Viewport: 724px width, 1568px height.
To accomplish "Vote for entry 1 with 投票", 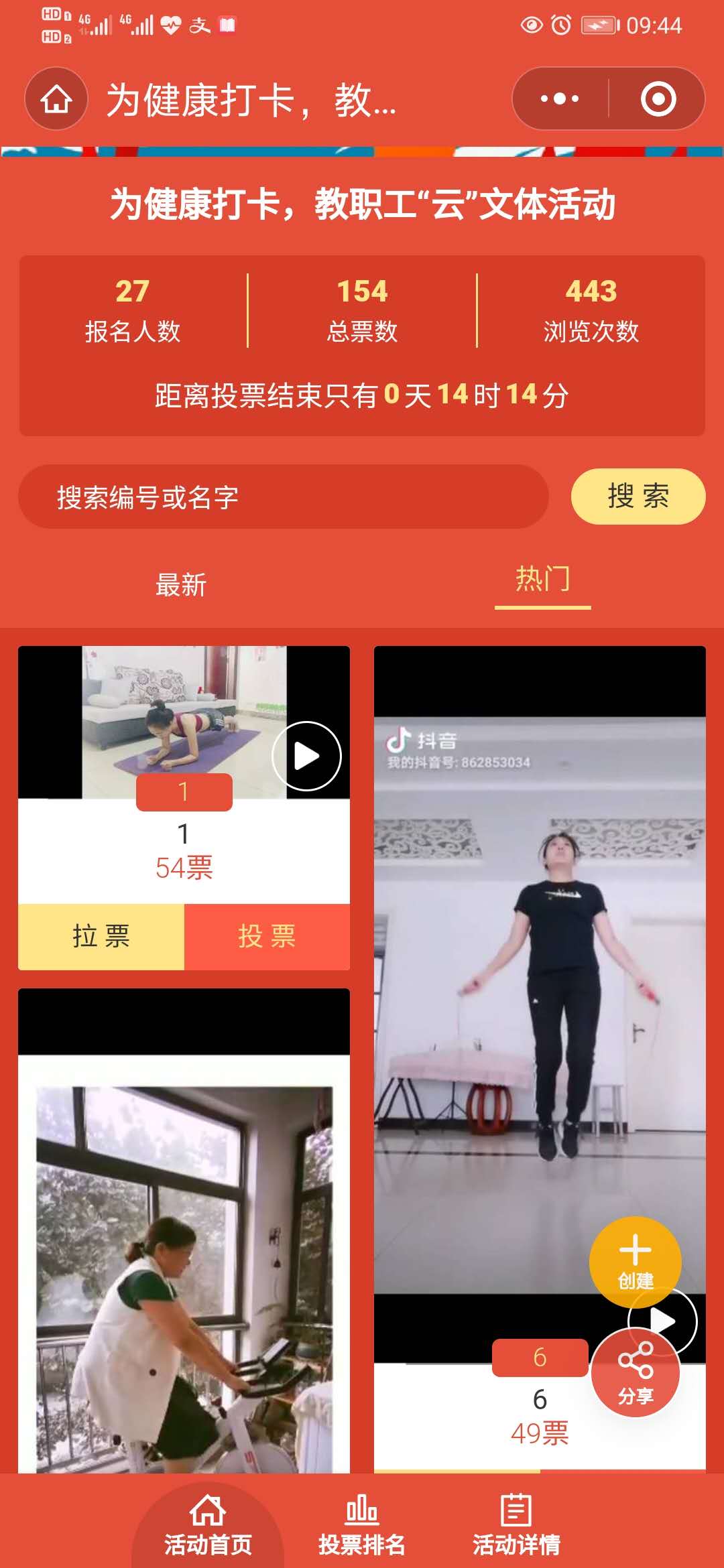I will coord(267,936).
